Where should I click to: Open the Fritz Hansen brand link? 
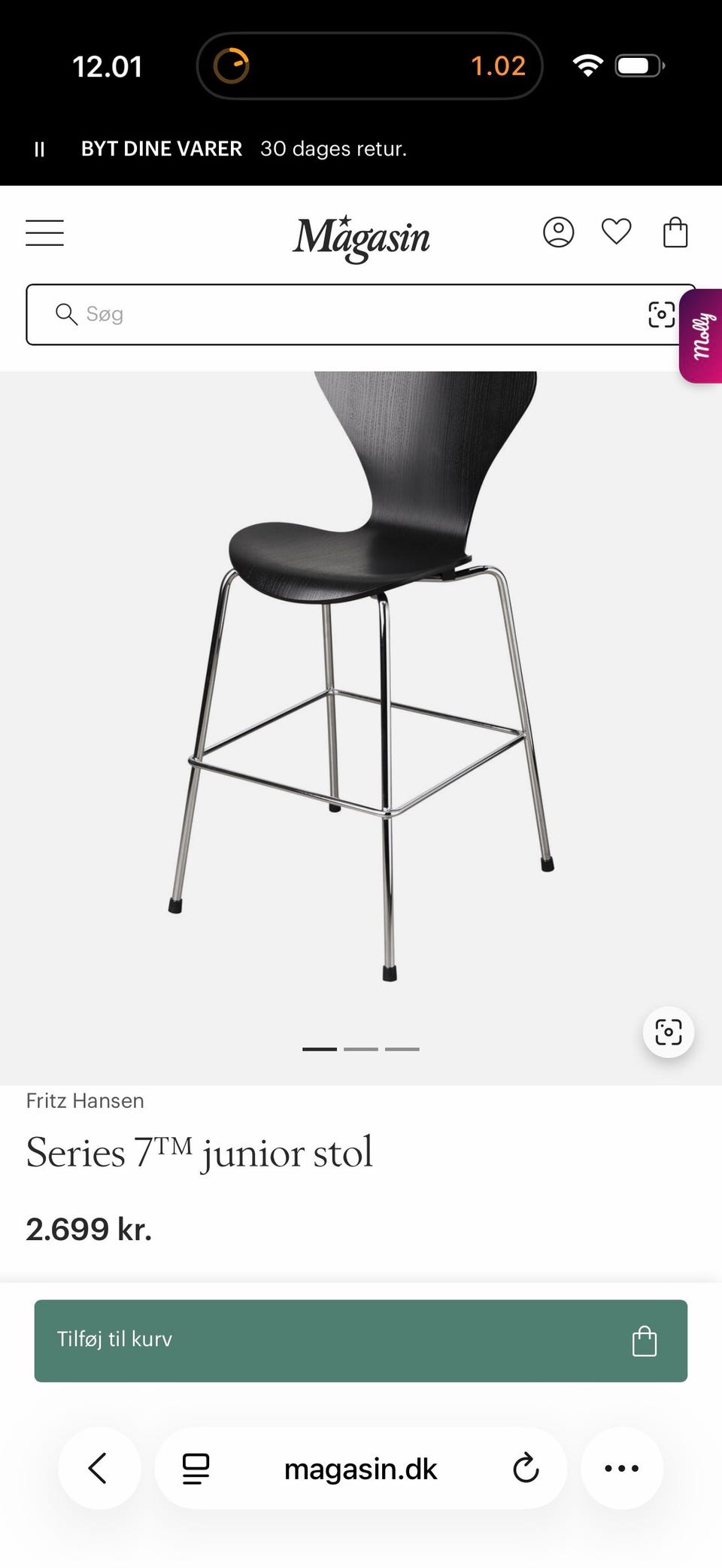pos(85,1101)
